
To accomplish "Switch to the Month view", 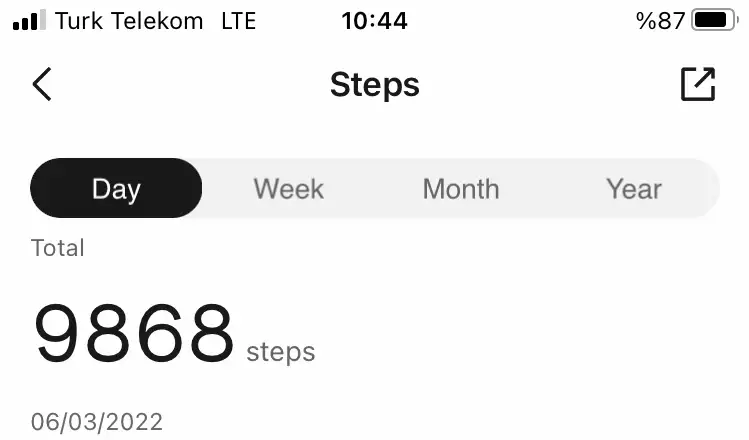I will coord(460,188).
